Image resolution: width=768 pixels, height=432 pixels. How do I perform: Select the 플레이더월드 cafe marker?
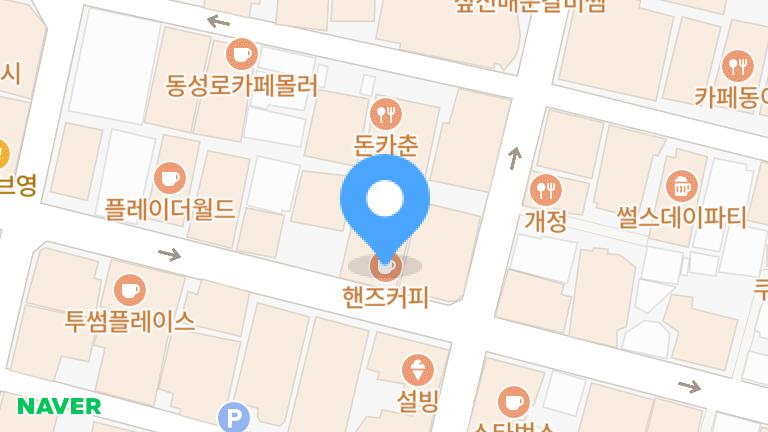coord(171,178)
